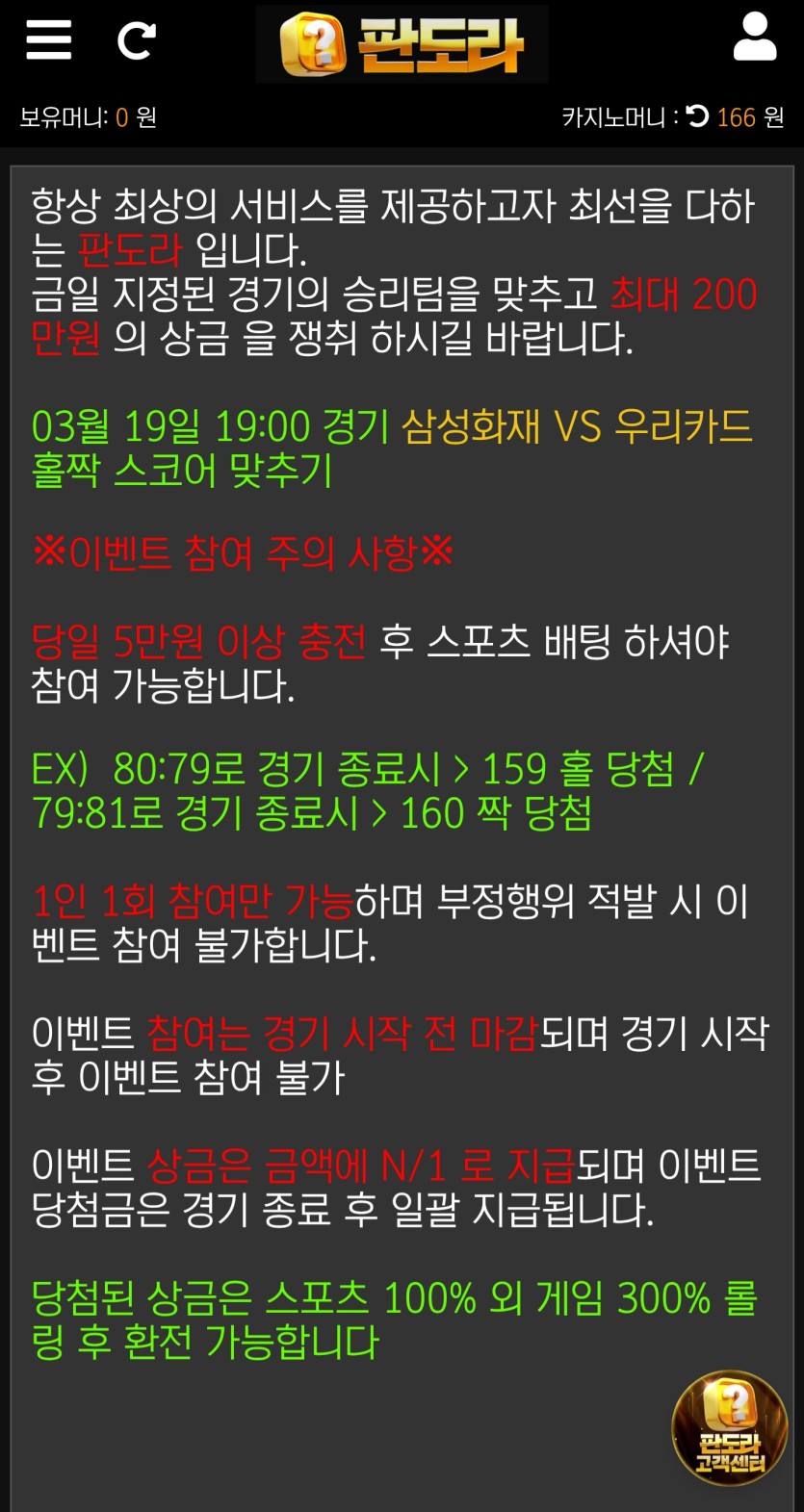
Task: Convert casino money with the refresh icon
Action: (697, 116)
